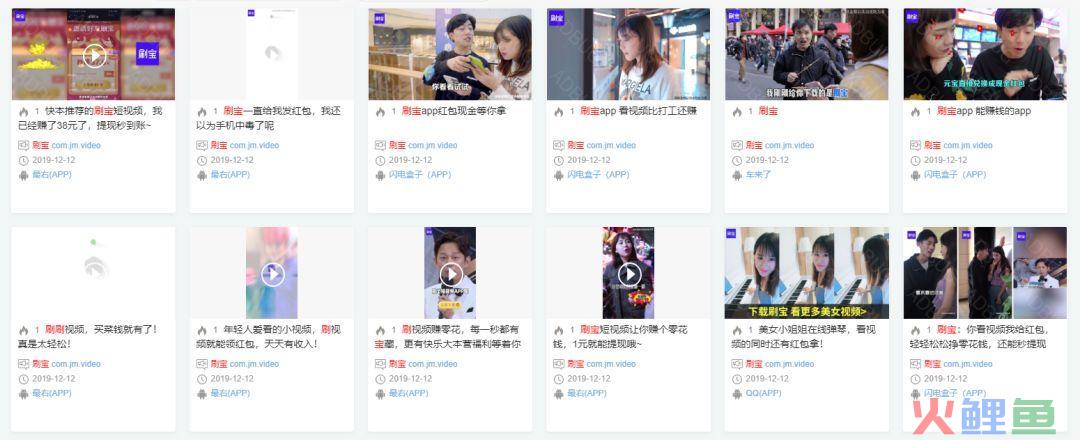Open the 刷宝一直给我发红包 ad card
Viewport: 1080px width, 440px height.
273,56
